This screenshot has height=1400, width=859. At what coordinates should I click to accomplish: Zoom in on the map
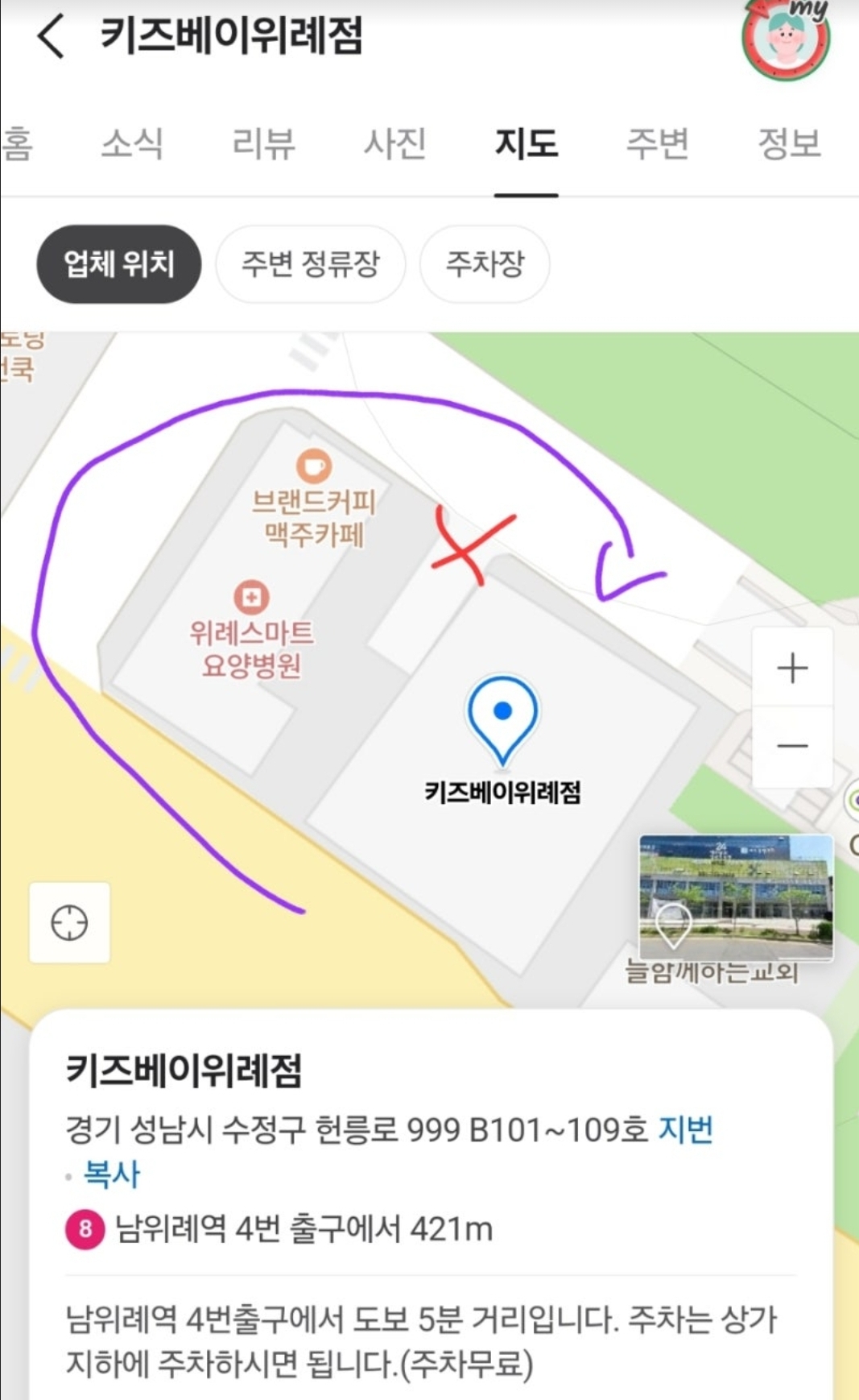point(792,669)
